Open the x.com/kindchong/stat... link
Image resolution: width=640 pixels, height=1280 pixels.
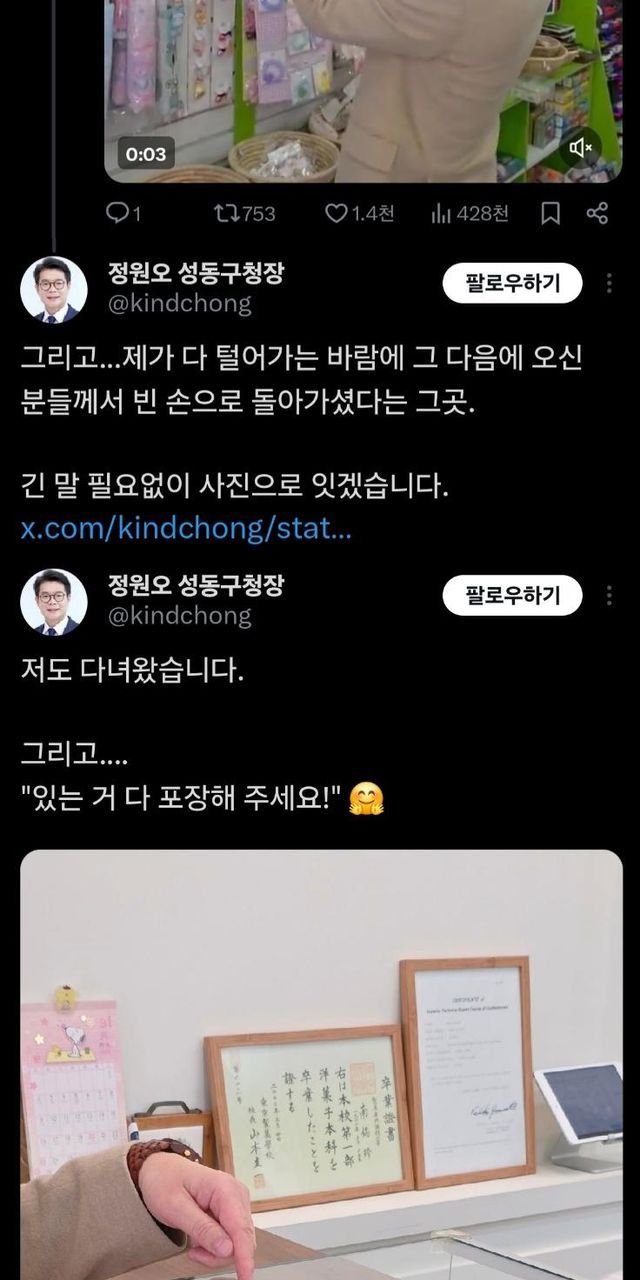click(186, 528)
